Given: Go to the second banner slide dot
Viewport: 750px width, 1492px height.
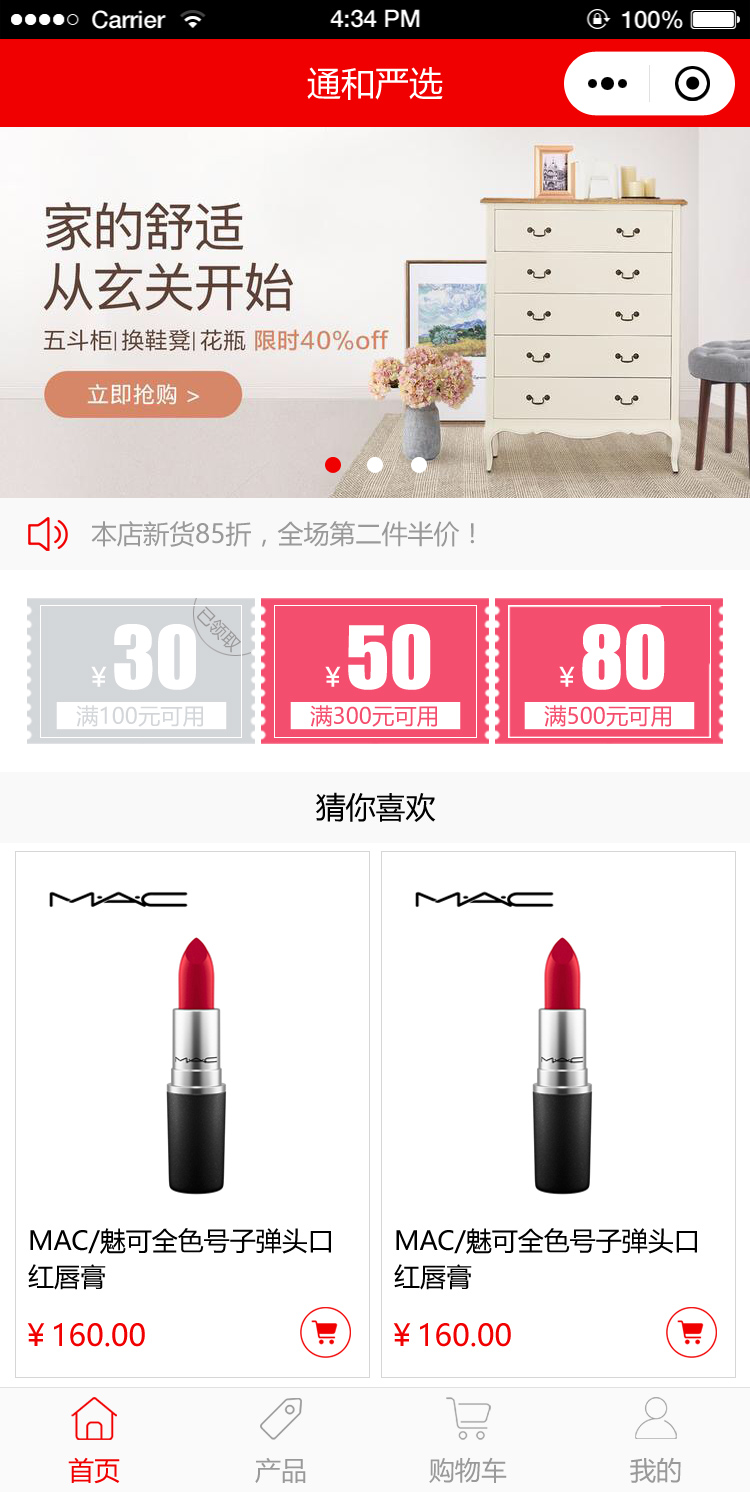Looking at the screenshot, I should coord(375,465).
